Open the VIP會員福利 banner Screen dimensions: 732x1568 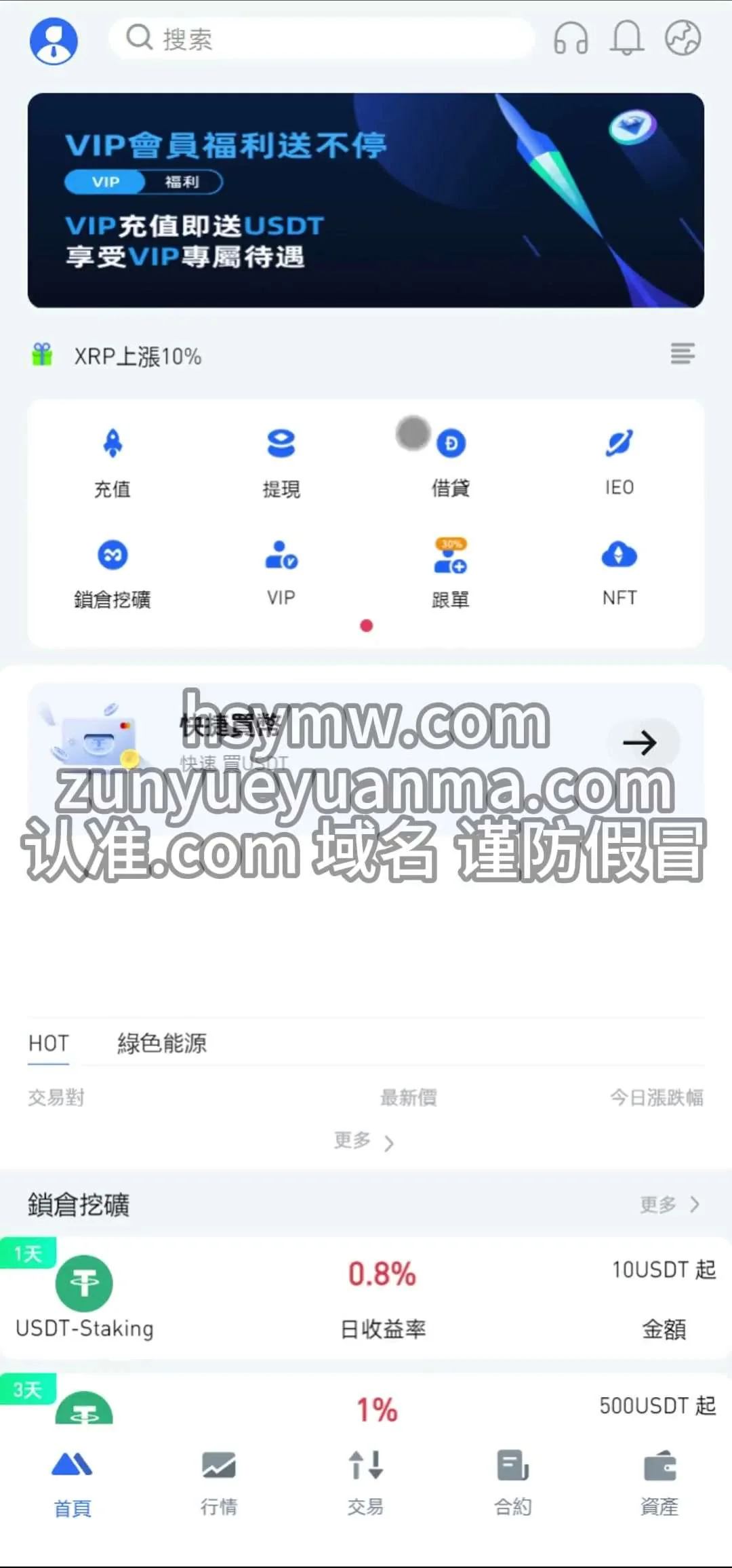point(366,200)
